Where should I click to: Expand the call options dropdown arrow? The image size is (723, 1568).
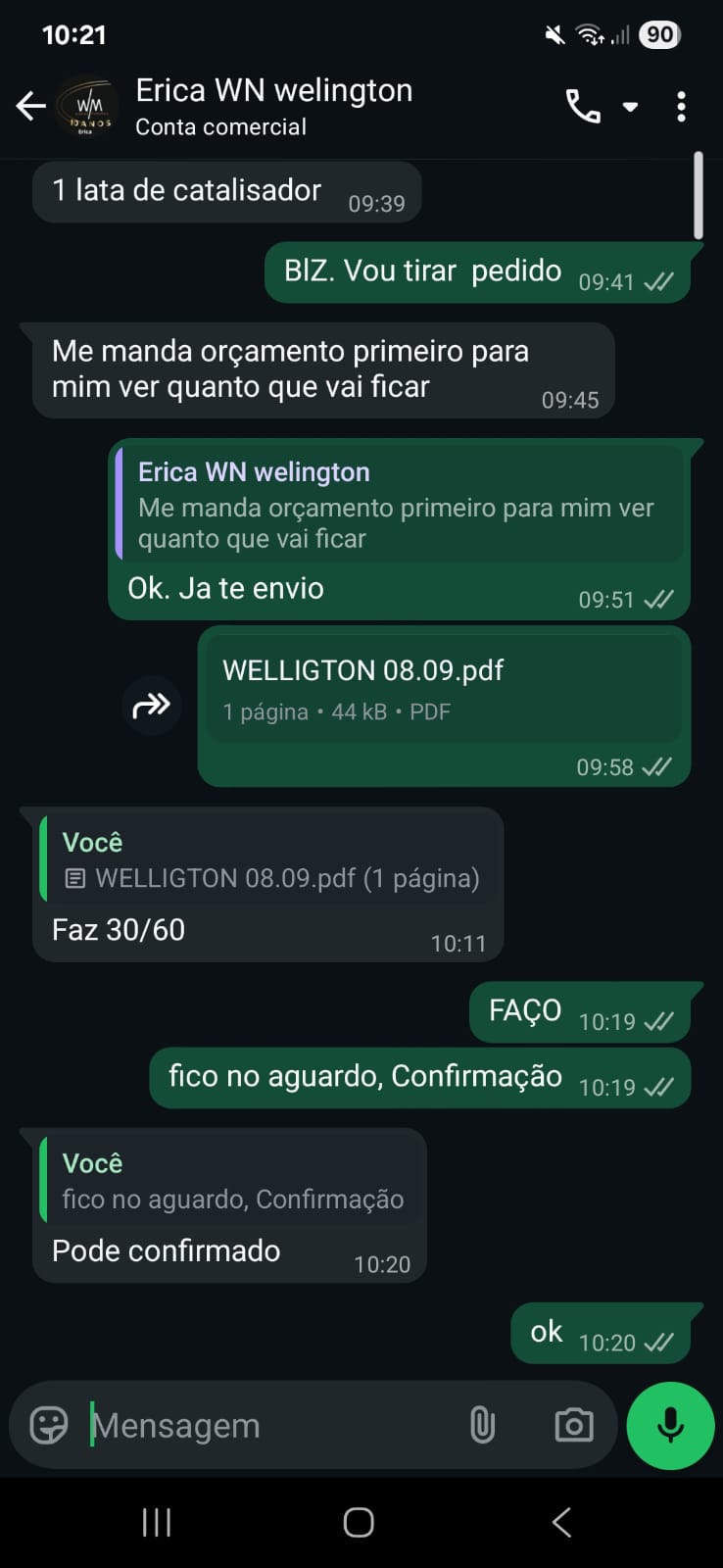pyautogui.click(x=631, y=106)
